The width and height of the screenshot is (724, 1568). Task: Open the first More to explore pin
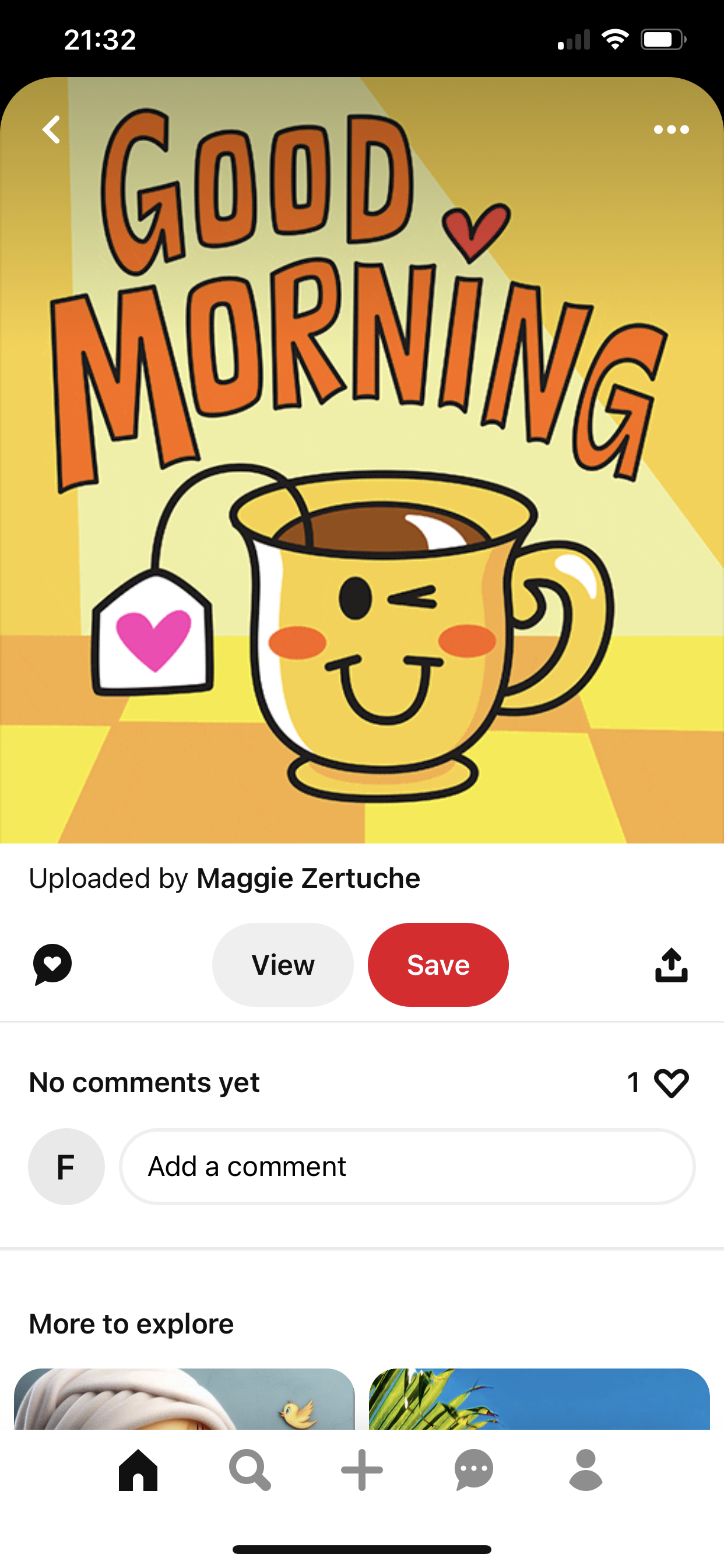click(x=184, y=1399)
